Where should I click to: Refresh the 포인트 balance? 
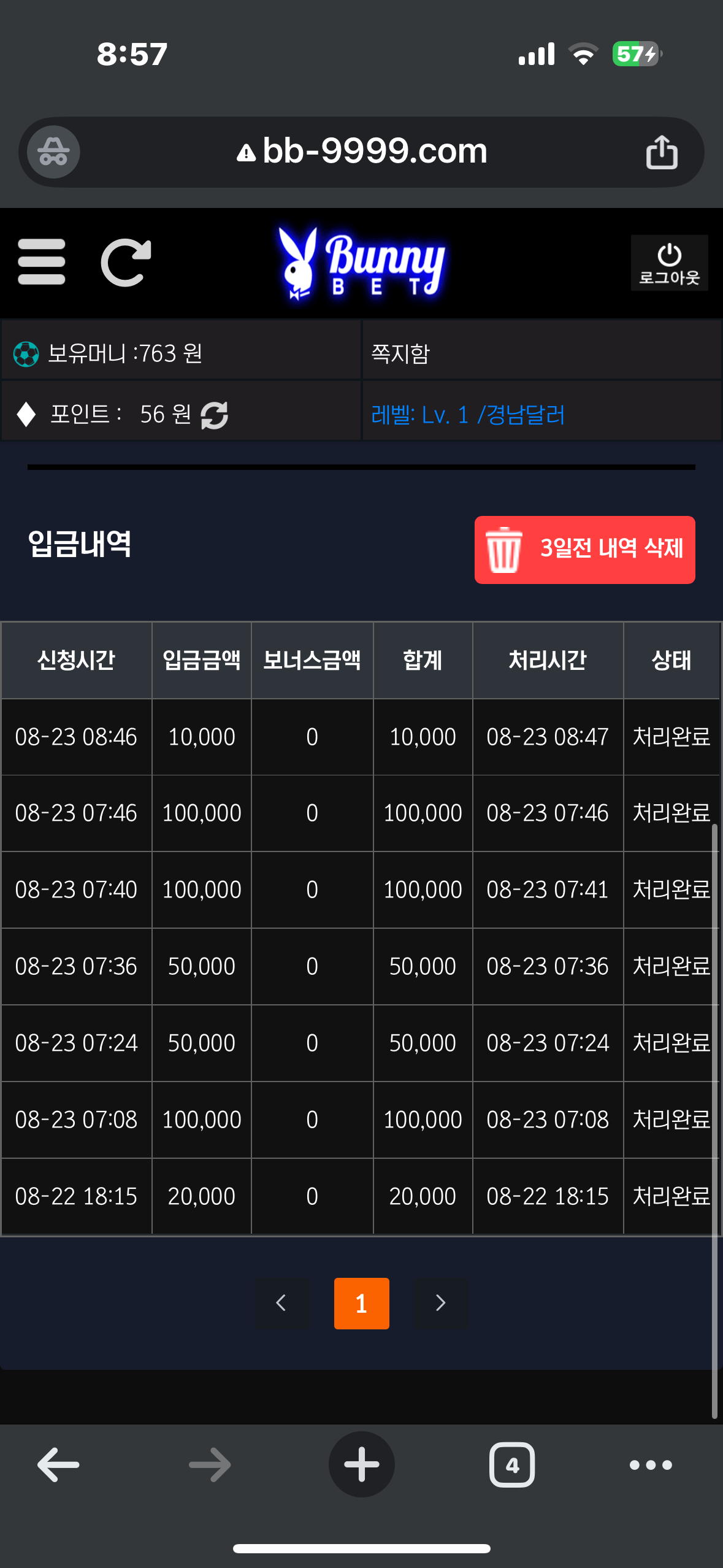(215, 415)
